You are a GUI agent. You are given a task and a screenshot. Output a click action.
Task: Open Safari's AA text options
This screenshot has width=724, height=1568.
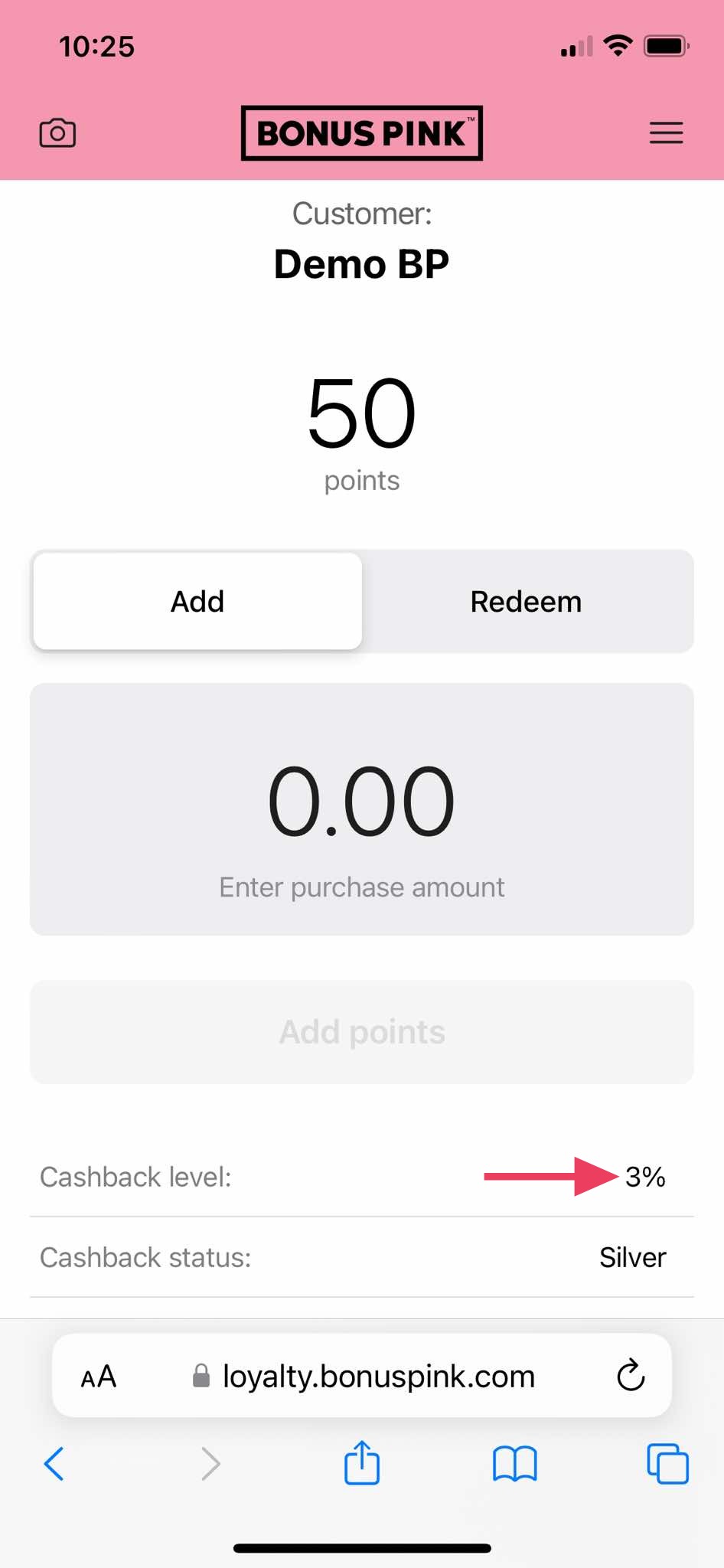tap(99, 1377)
